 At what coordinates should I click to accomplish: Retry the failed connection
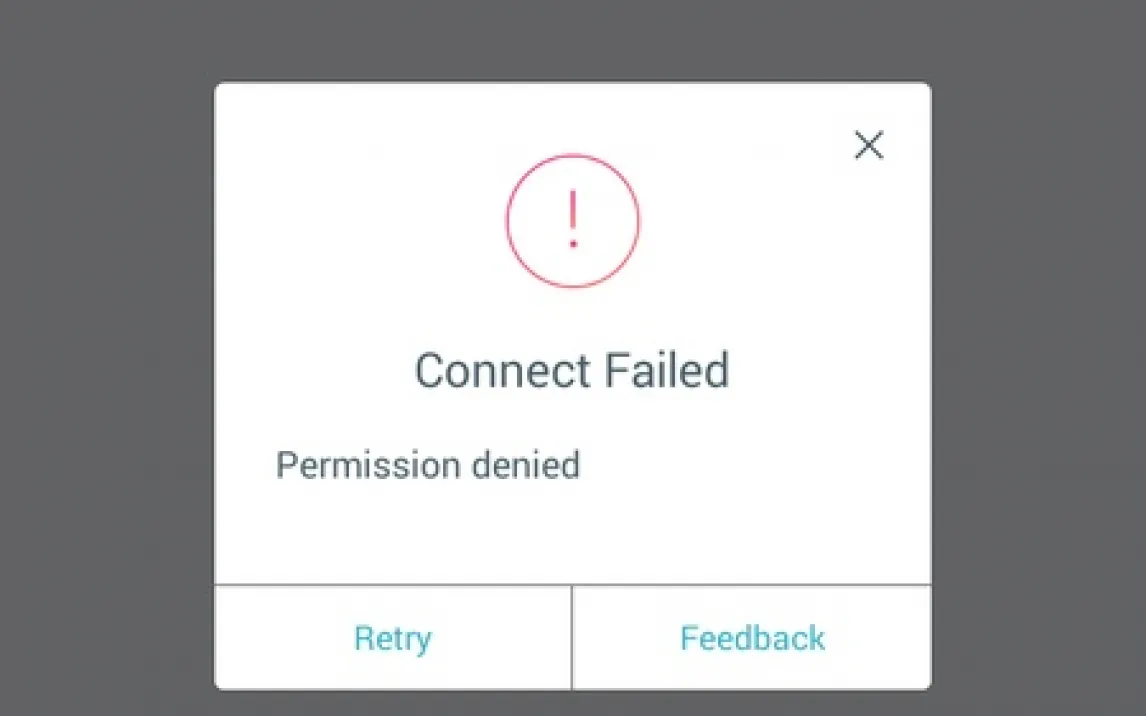pyautogui.click(x=393, y=638)
